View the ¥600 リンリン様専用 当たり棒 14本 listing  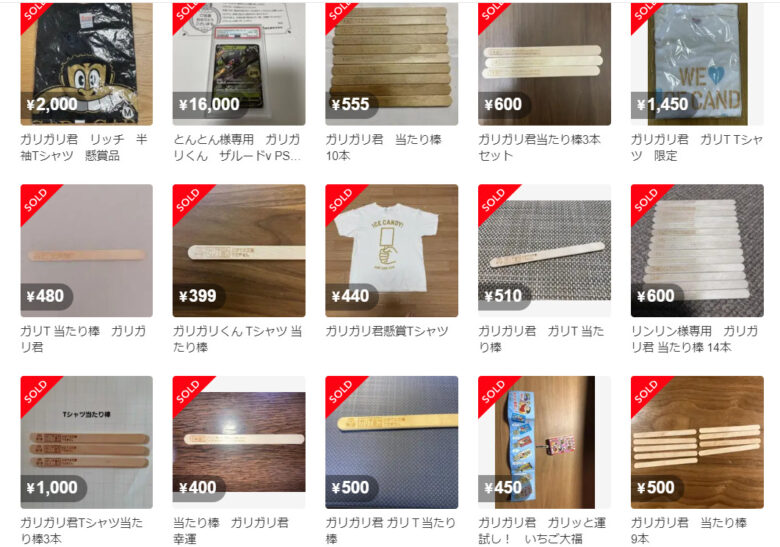pos(697,250)
